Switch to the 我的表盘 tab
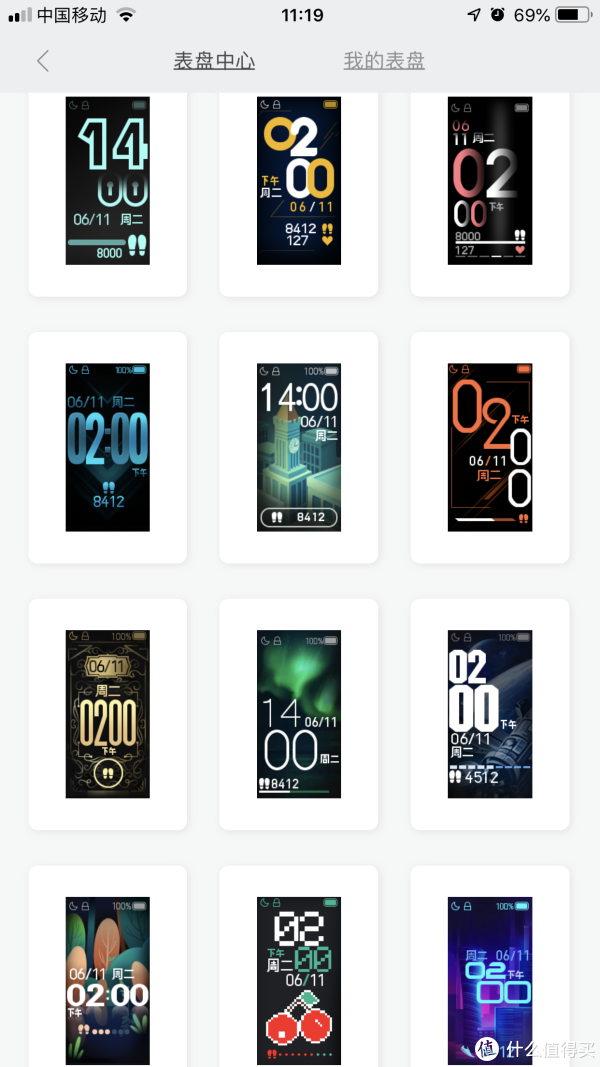This screenshot has width=600, height=1067. (384, 61)
